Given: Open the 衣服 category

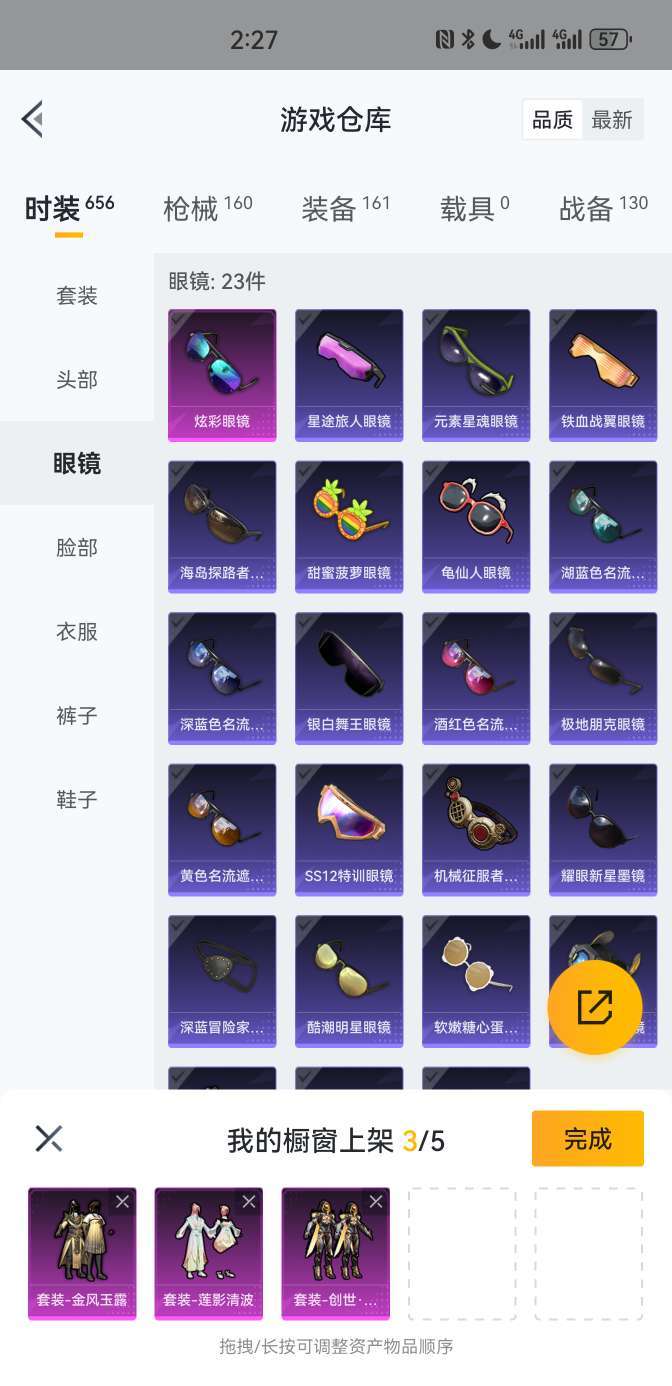Looking at the screenshot, I should pos(77,632).
